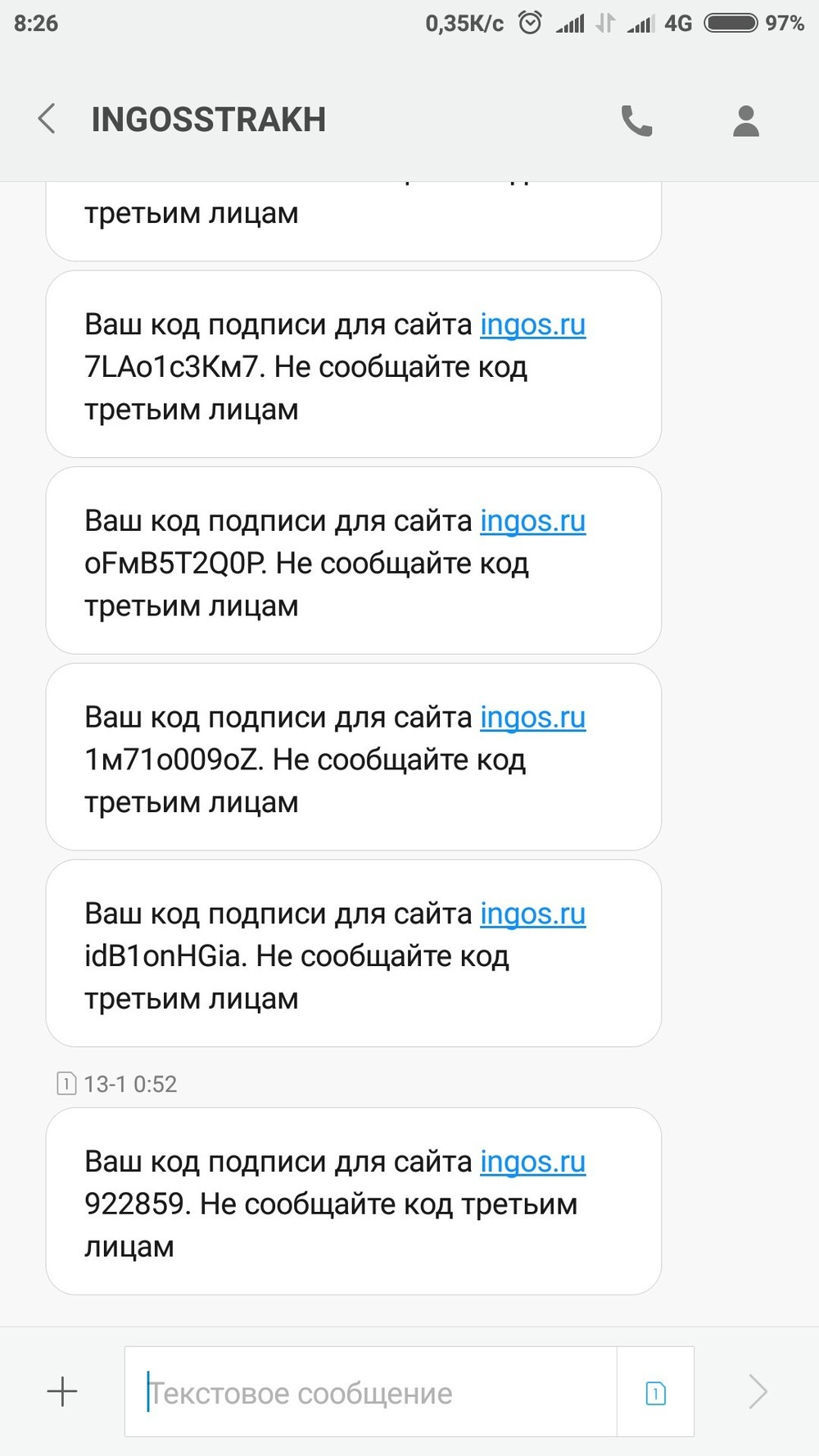Open ingos.ru link in the 922859 message
This screenshot has height=1456, width=819.
(532, 1162)
